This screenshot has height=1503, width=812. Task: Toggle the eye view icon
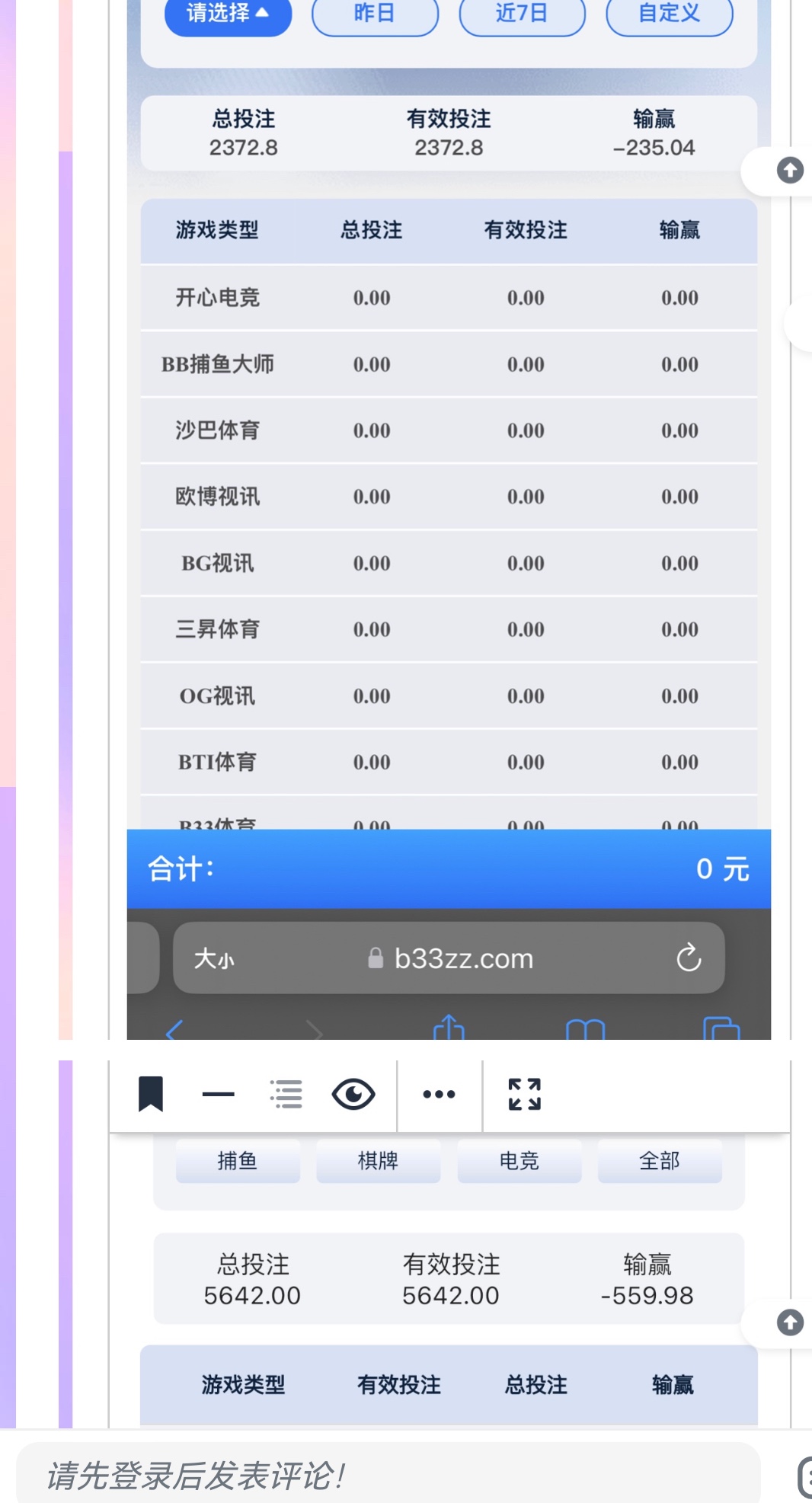click(x=353, y=1095)
